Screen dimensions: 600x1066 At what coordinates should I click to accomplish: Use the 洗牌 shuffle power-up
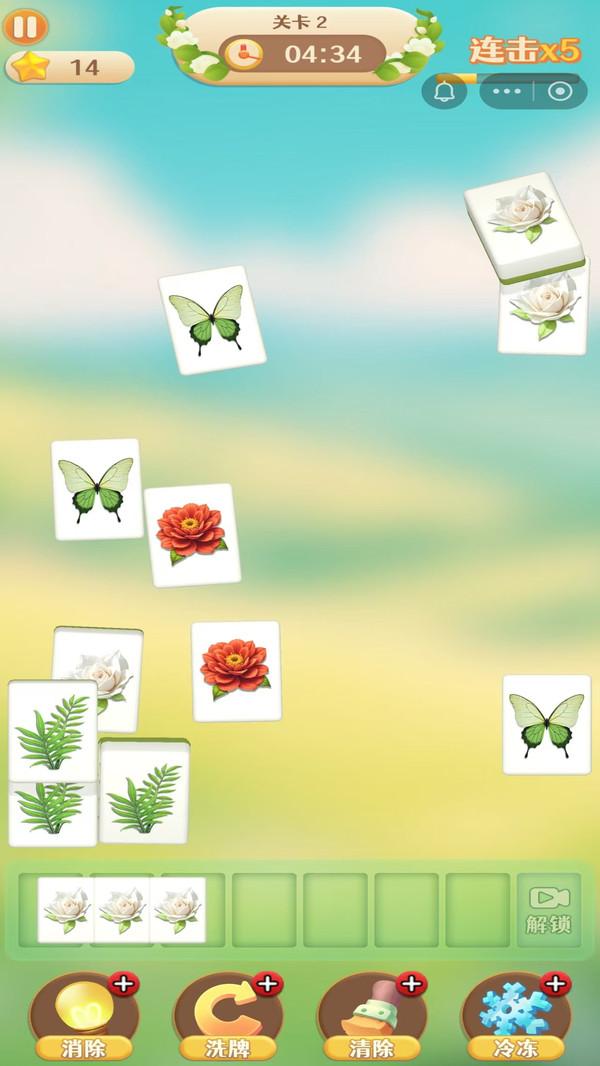point(227,1015)
